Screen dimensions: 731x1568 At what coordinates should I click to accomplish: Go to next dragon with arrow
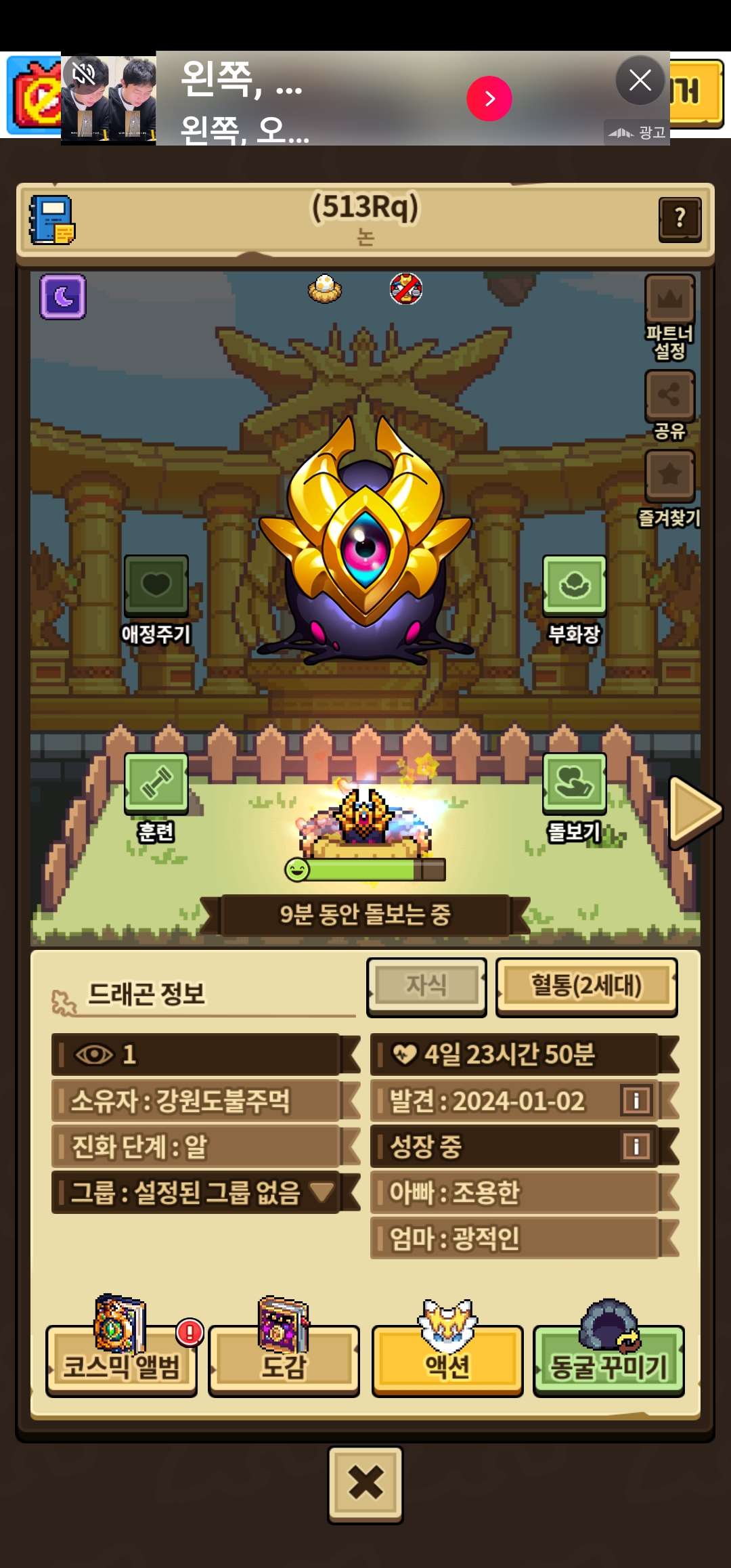[693, 811]
